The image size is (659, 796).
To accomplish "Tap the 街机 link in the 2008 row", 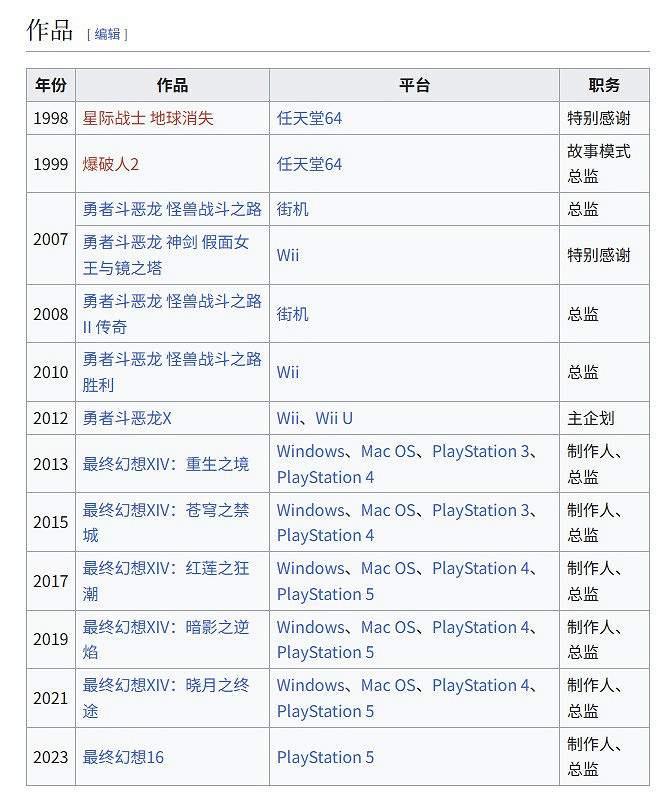I will pos(292,314).
